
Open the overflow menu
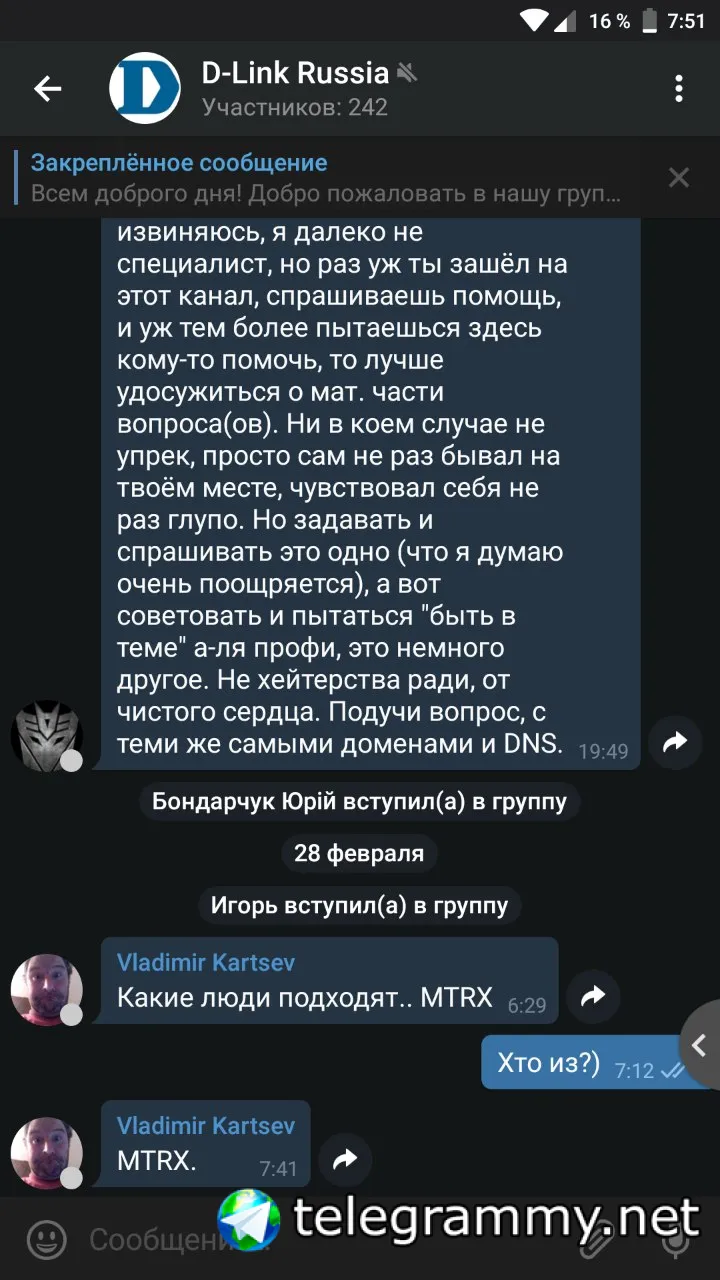point(679,89)
